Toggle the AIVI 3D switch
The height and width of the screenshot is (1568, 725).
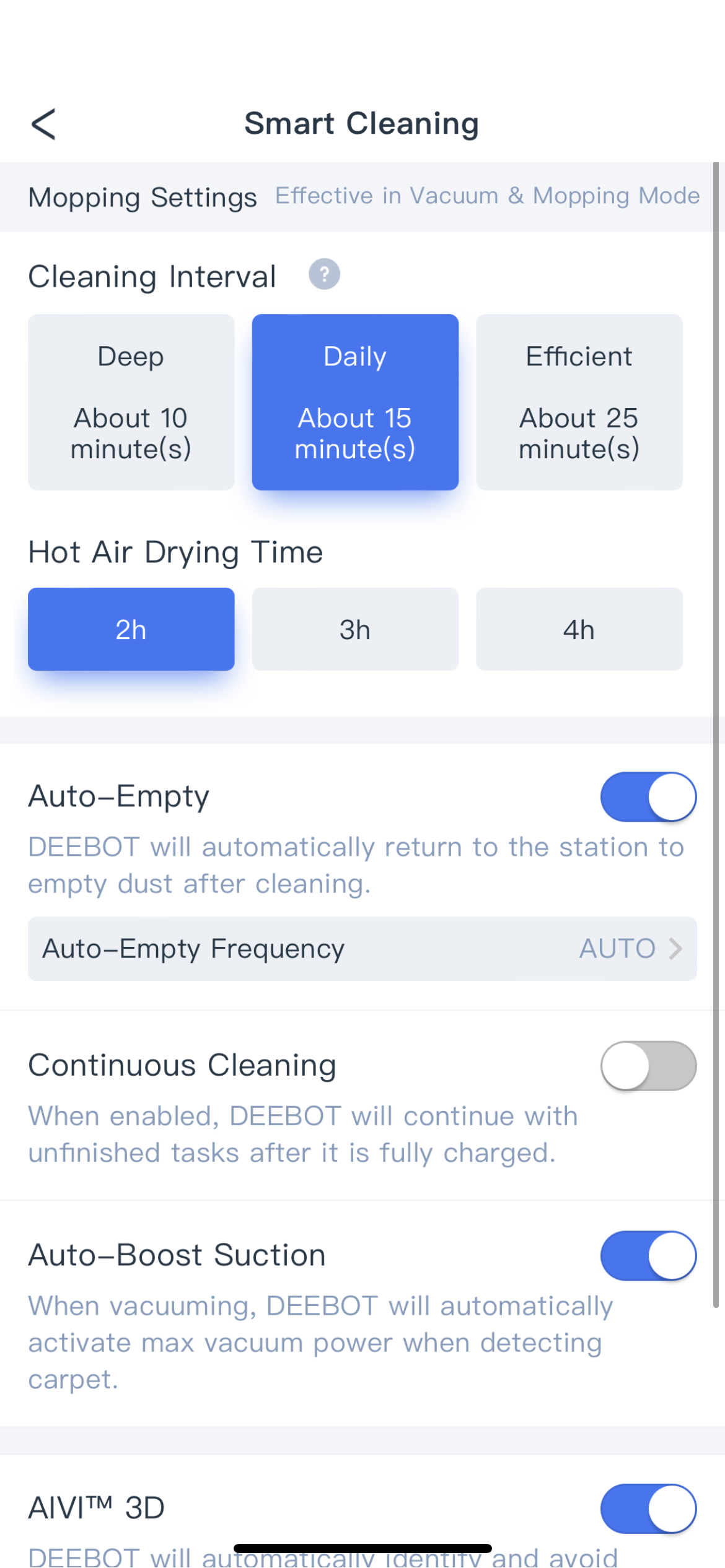(x=648, y=1509)
